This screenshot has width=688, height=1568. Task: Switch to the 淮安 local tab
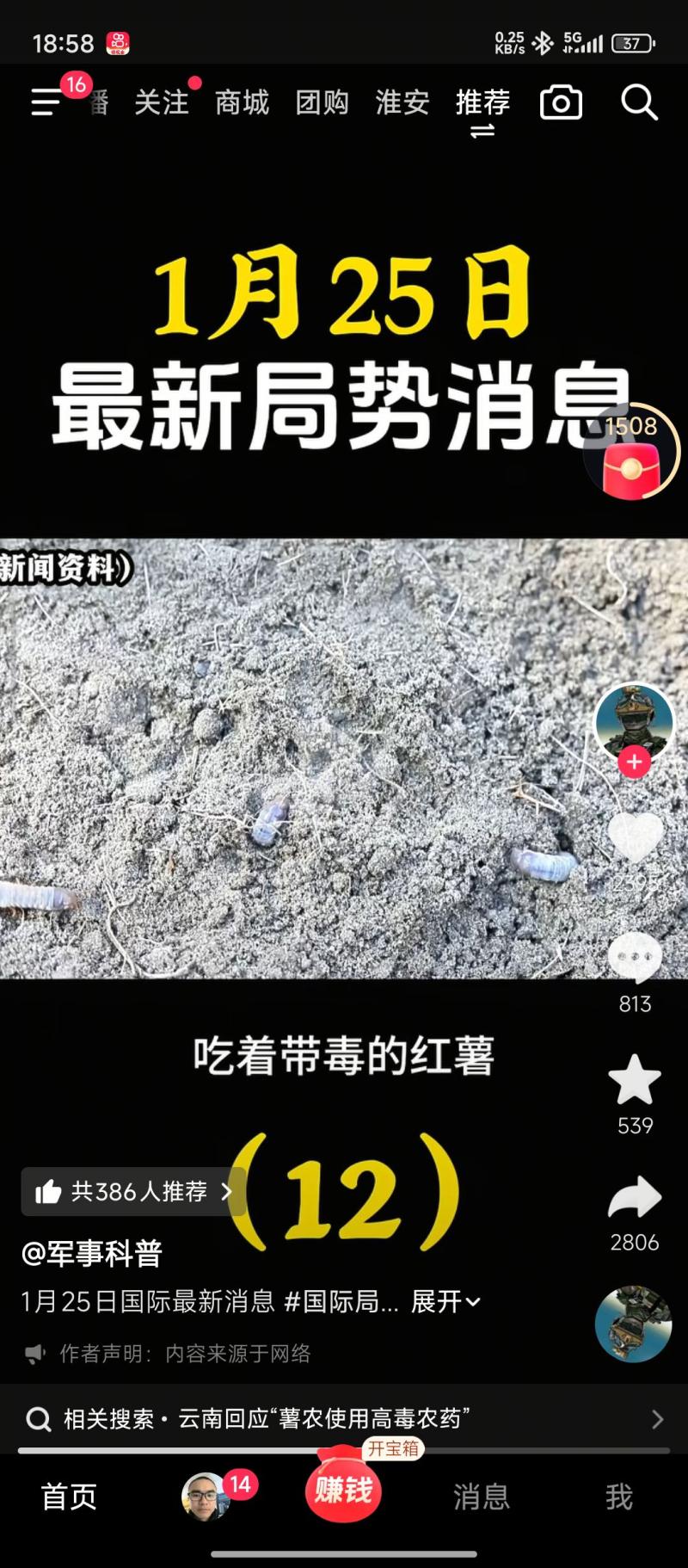[402, 103]
